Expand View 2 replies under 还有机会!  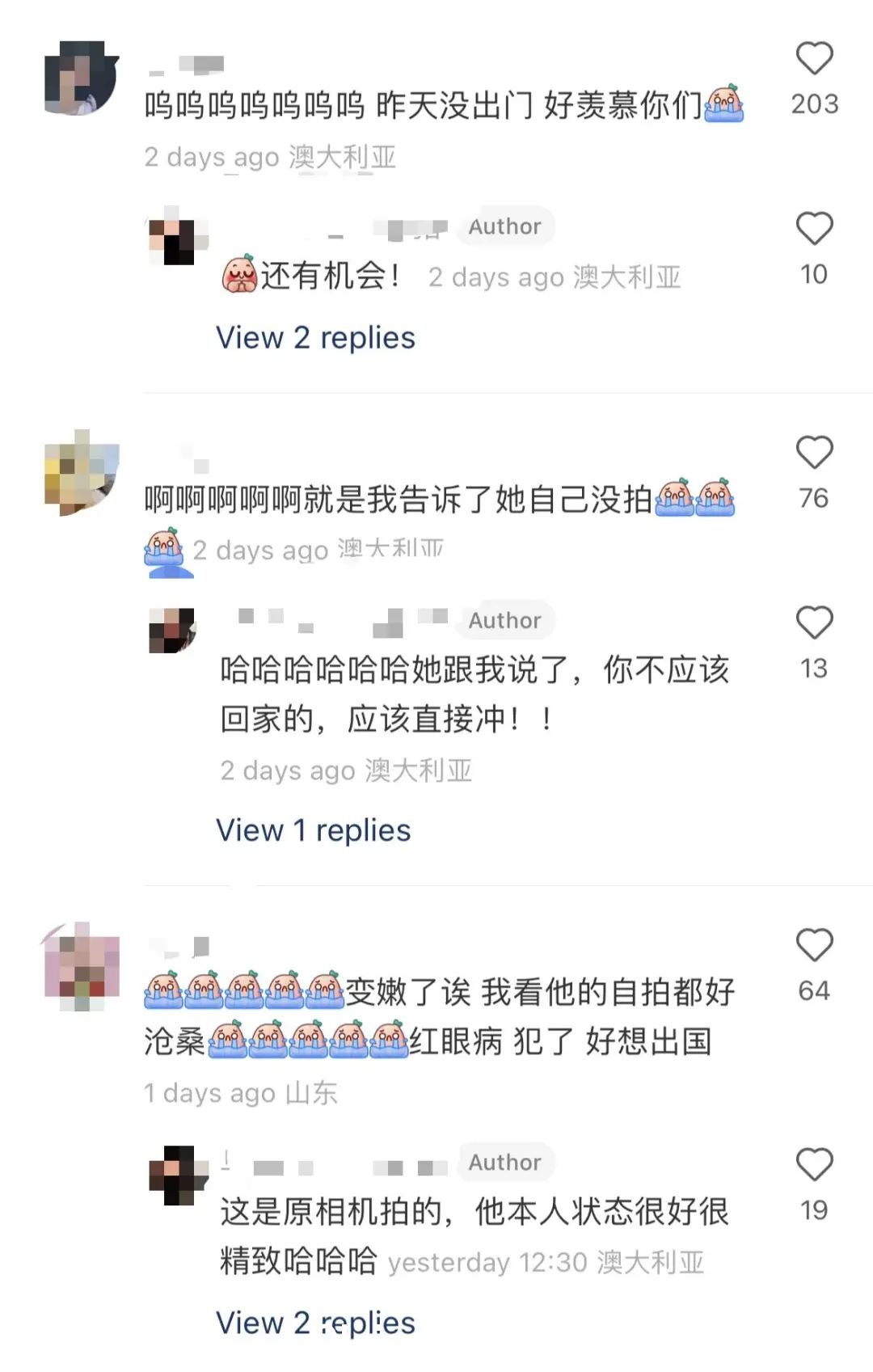pyautogui.click(x=315, y=338)
